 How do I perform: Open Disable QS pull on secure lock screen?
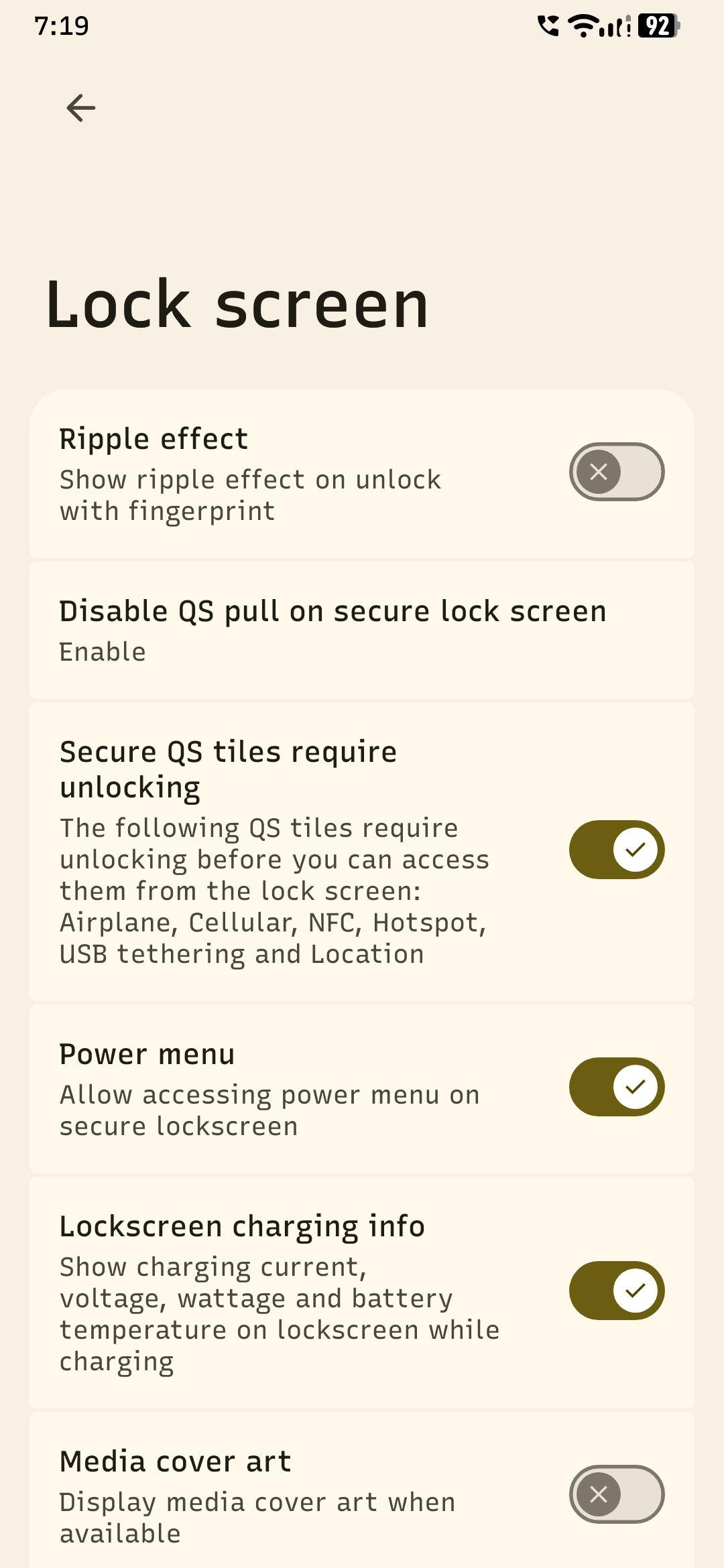click(x=362, y=631)
